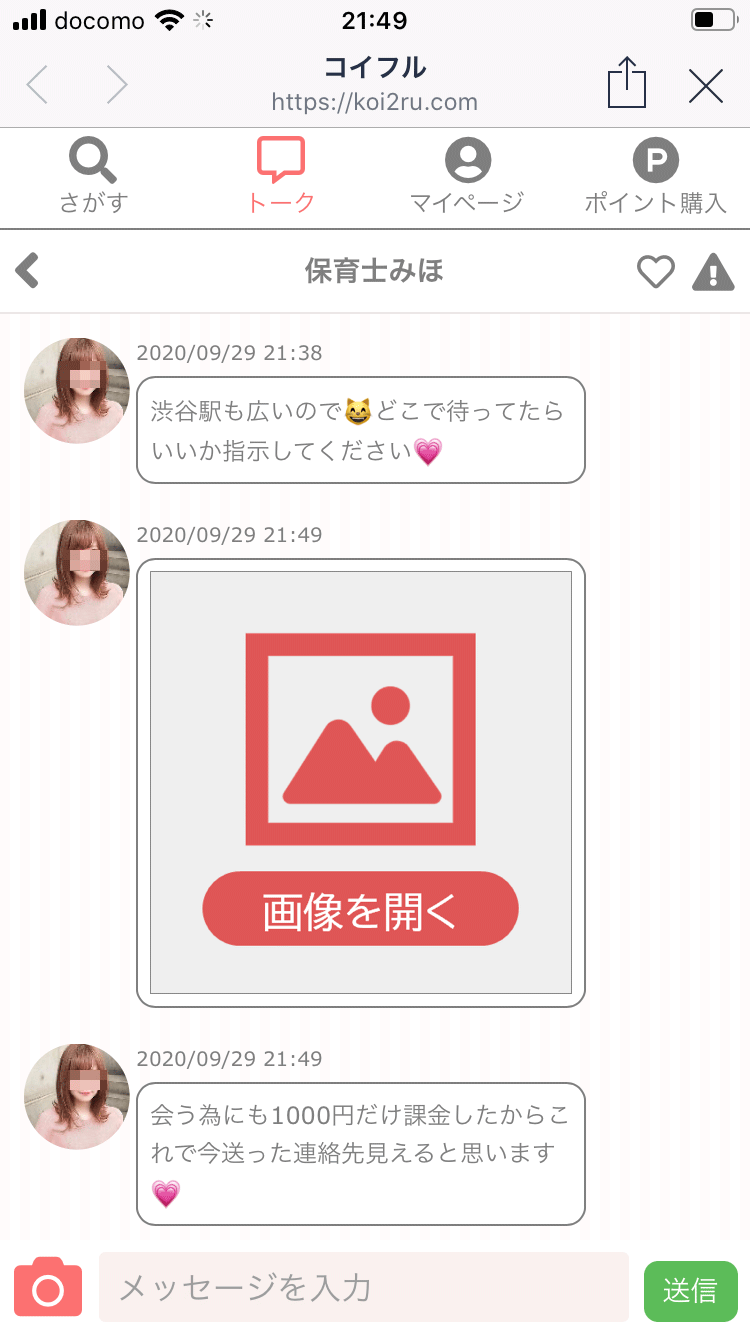Open the マイページ tab
The width and height of the screenshot is (750, 1334).
(x=467, y=178)
